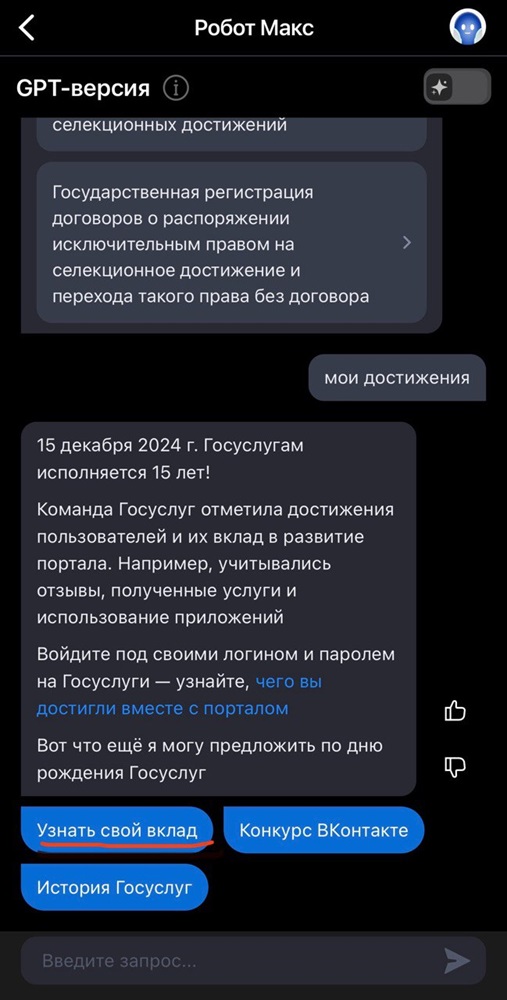Go back with the top-left arrow
Screen dimensions: 507x1000
point(26,29)
